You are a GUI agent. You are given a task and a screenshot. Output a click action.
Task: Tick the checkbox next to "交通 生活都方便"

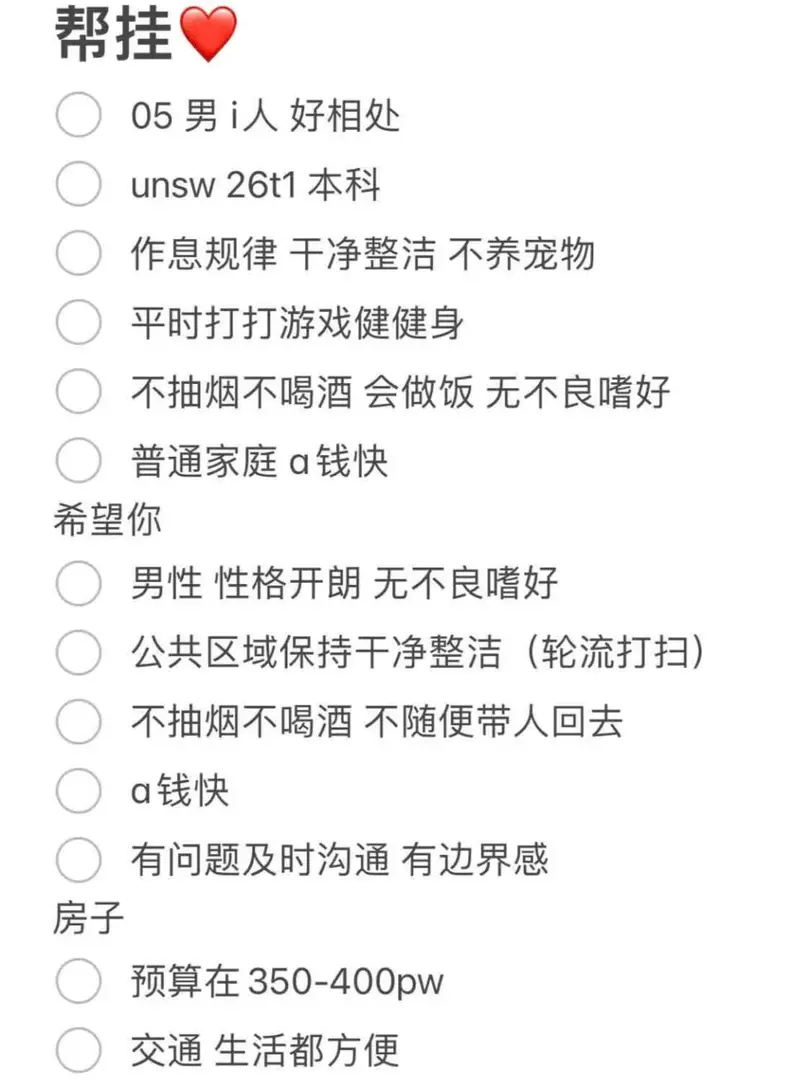click(x=78, y=1050)
